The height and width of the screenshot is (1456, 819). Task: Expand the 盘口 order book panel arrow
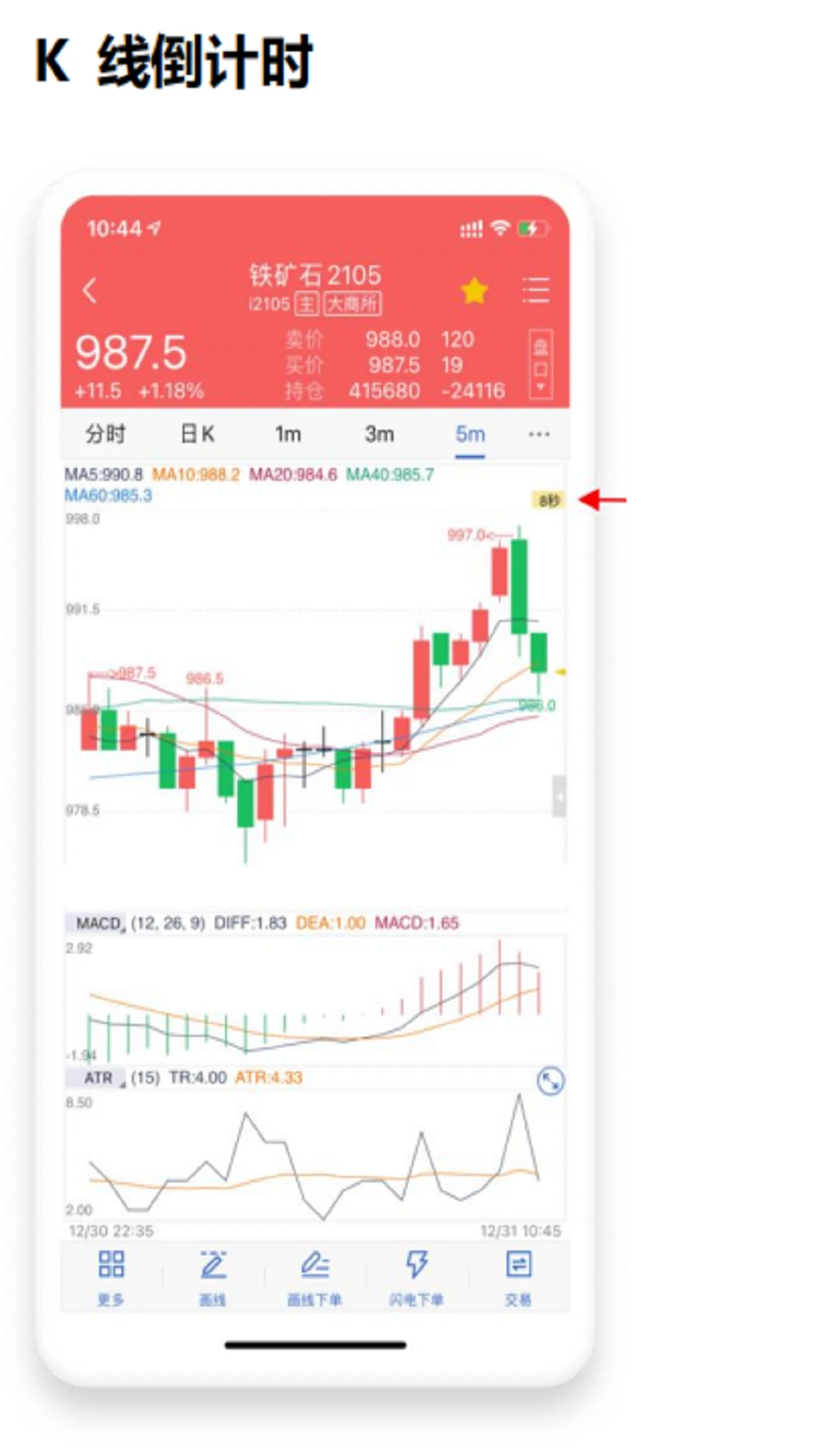[x=541, y=387]
